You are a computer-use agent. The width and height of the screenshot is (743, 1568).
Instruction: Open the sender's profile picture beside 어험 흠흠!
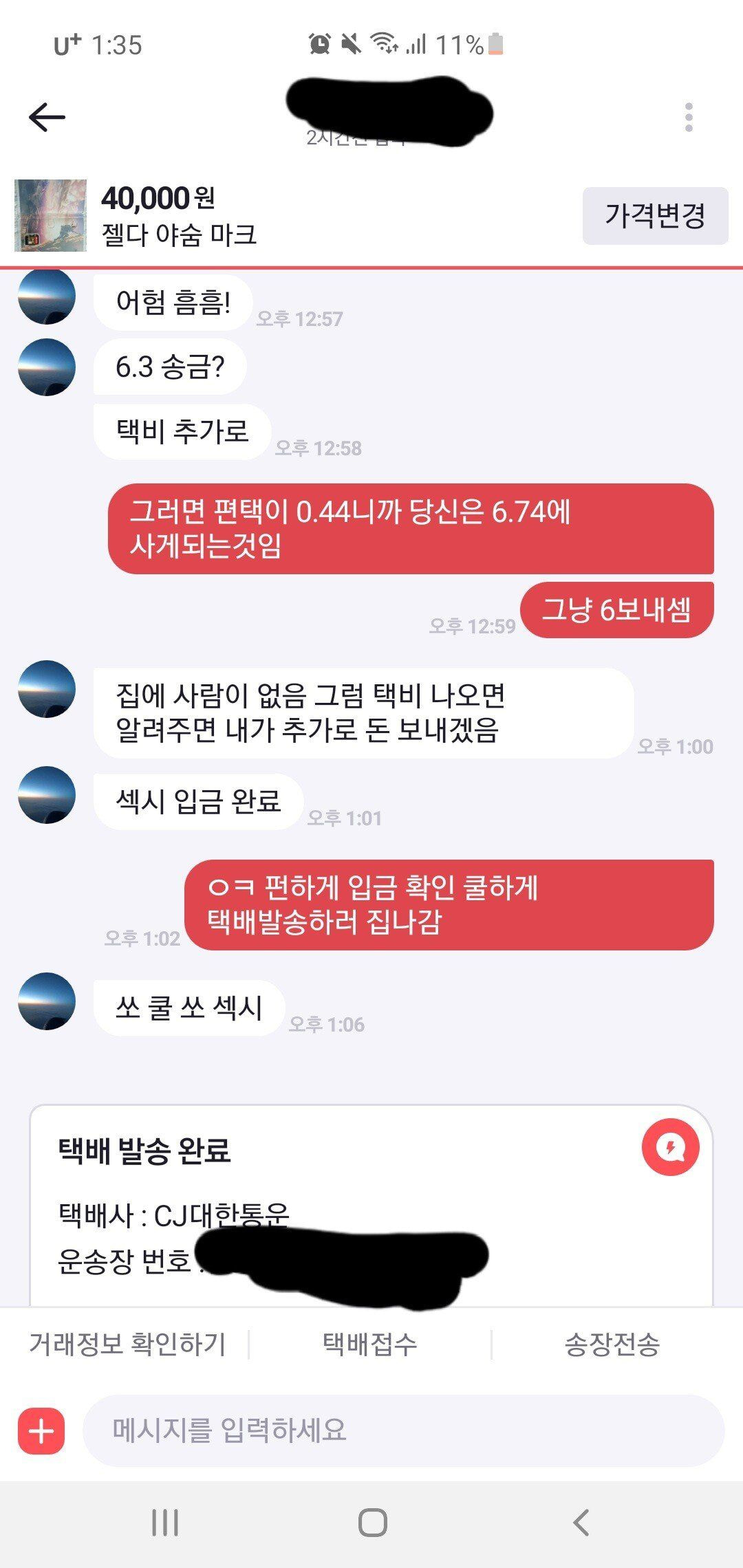(x=47, y=297)
